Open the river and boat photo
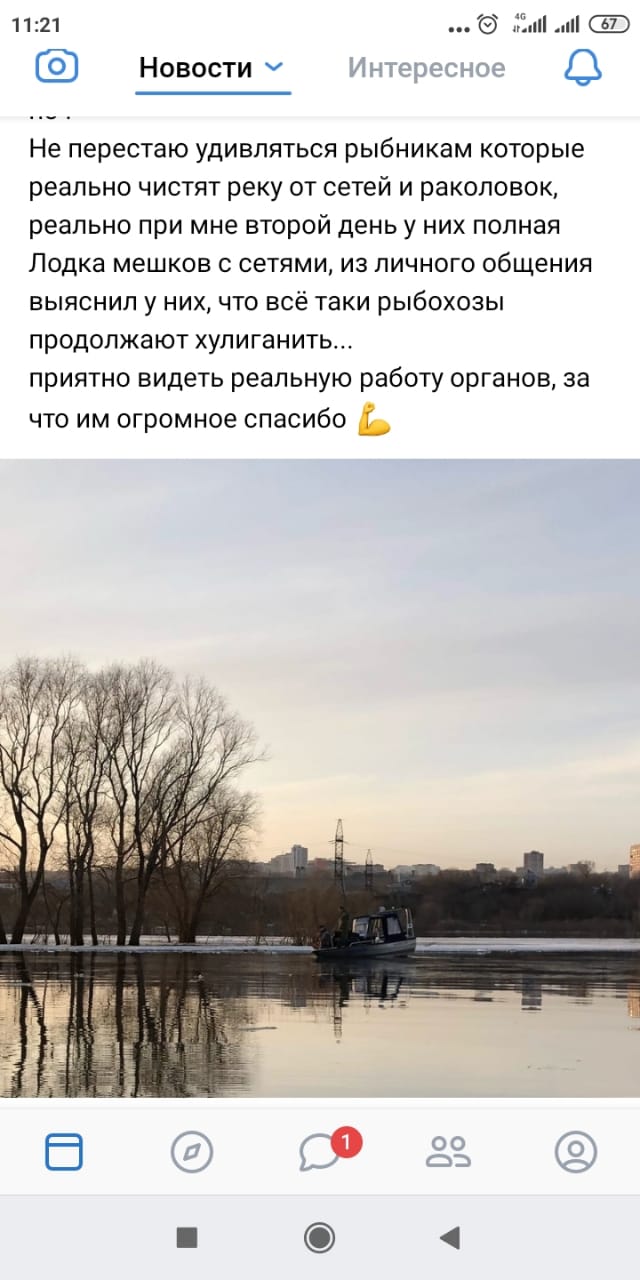The image size is (640, 1280). pyautogui.click(x=320, y=778)
